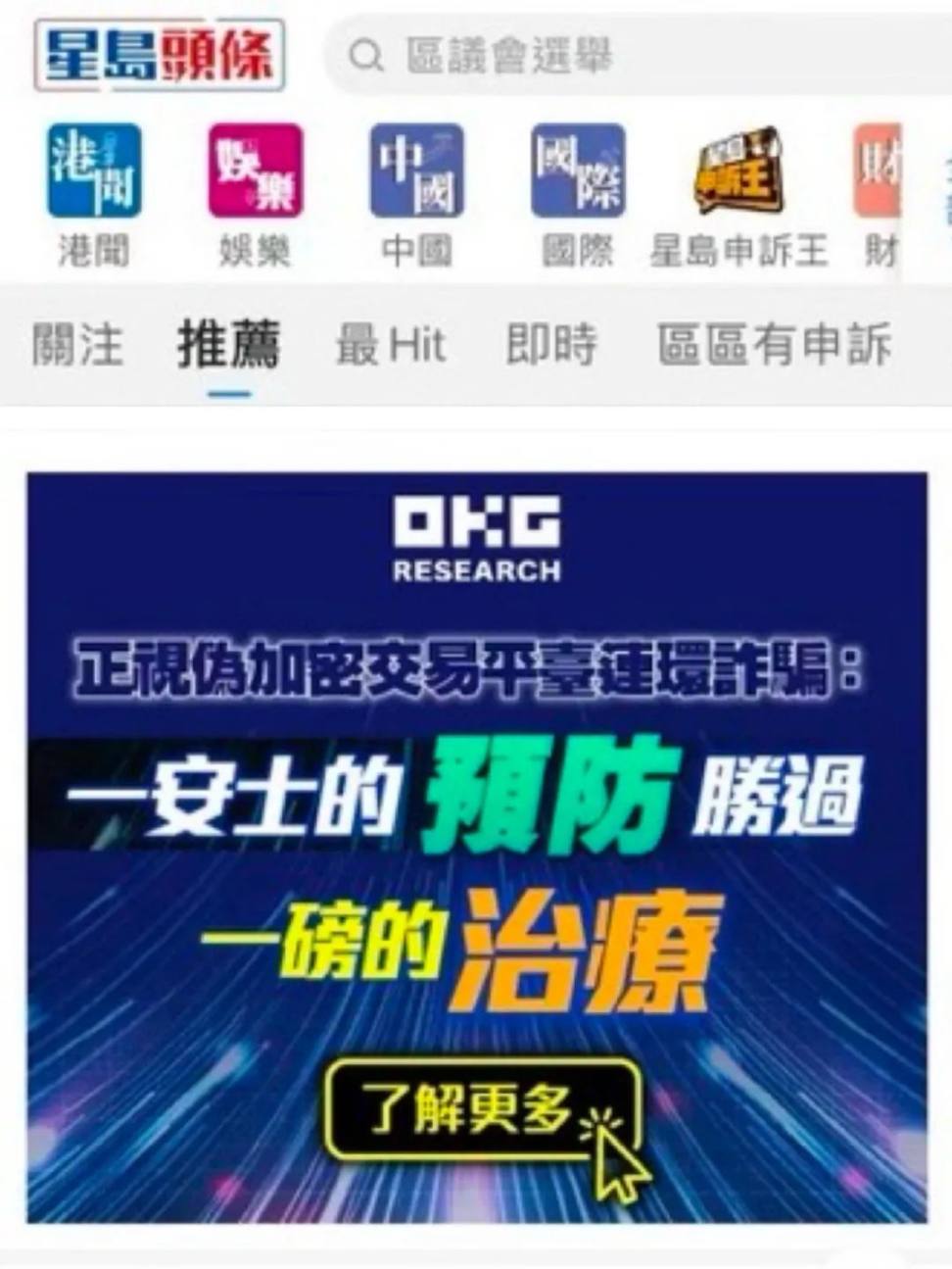Tap the 星島頭條 logo
Image resolution: width=952 pixels, height=1269 pixels.
click(x=160, y=56)
